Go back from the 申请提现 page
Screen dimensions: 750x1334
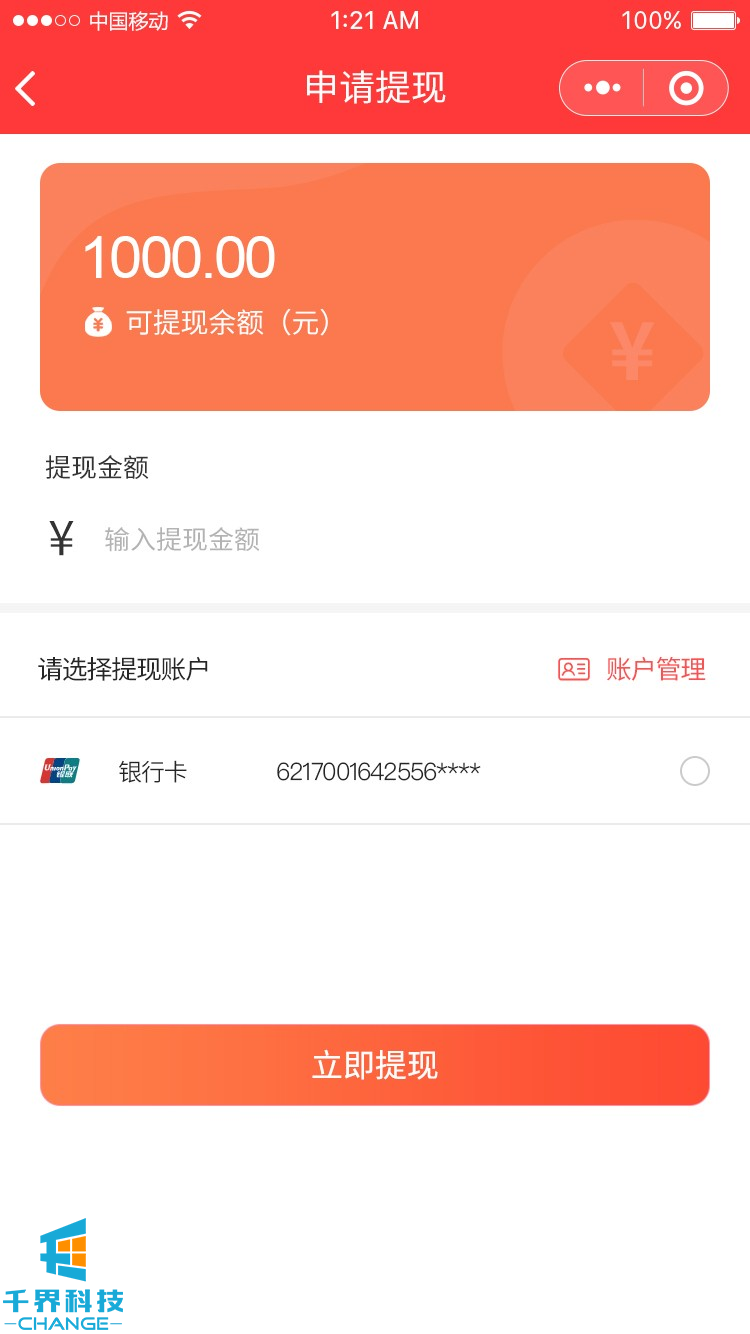click(27, 89)
